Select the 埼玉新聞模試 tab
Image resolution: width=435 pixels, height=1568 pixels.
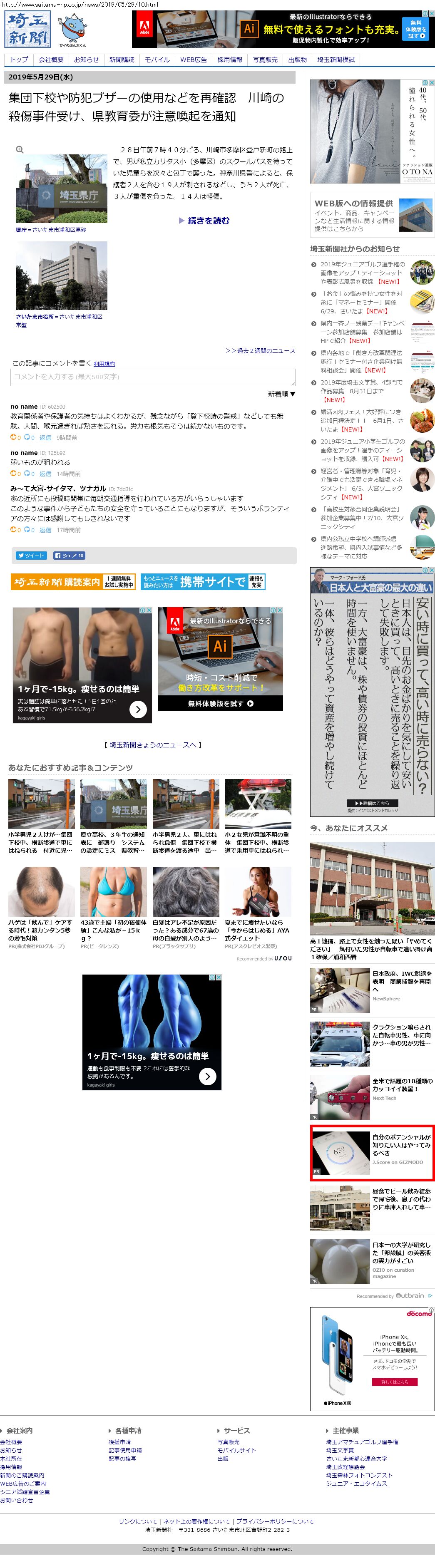click(x=336, y=60)
